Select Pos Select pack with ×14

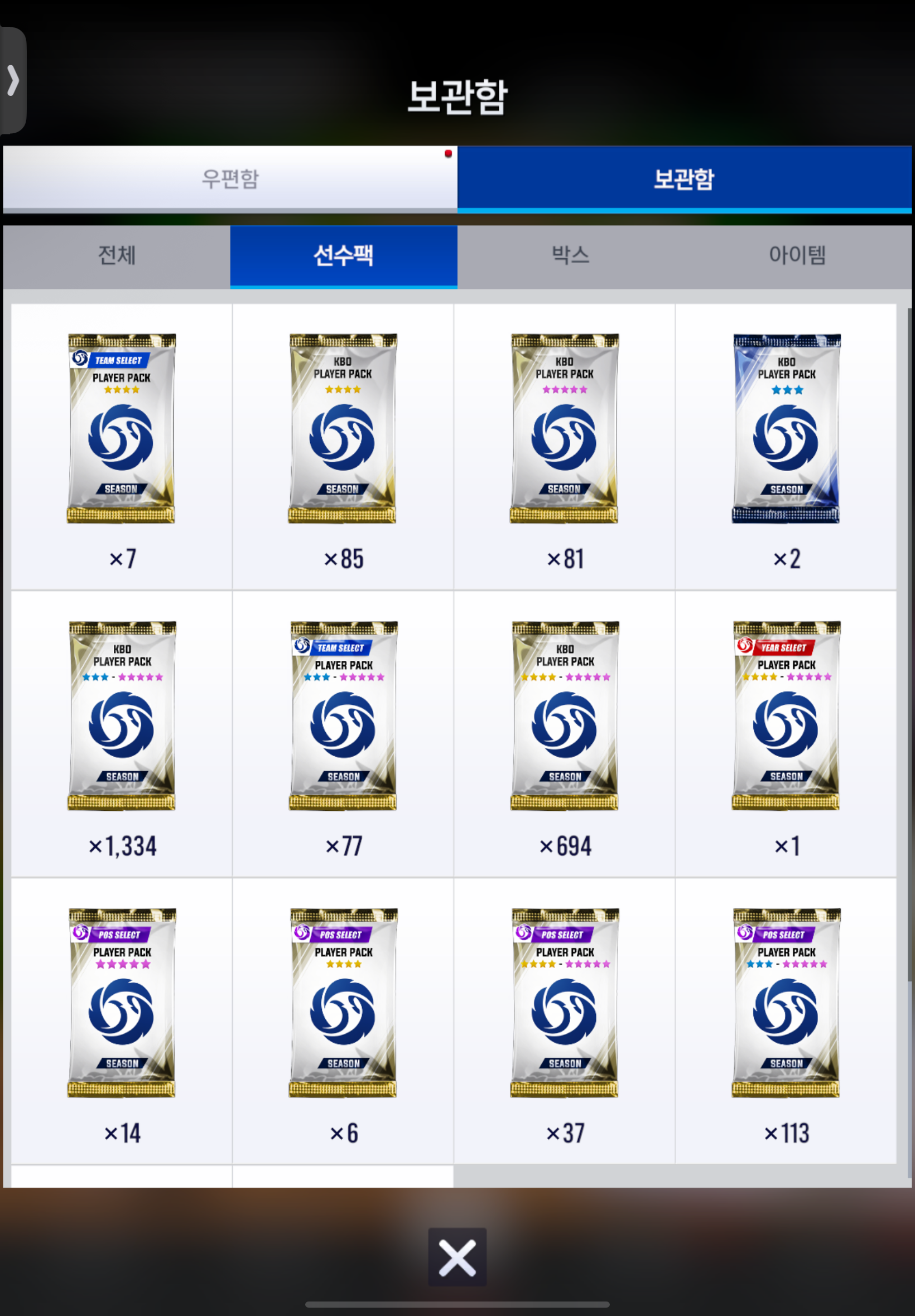click(x=122, y=1003)
